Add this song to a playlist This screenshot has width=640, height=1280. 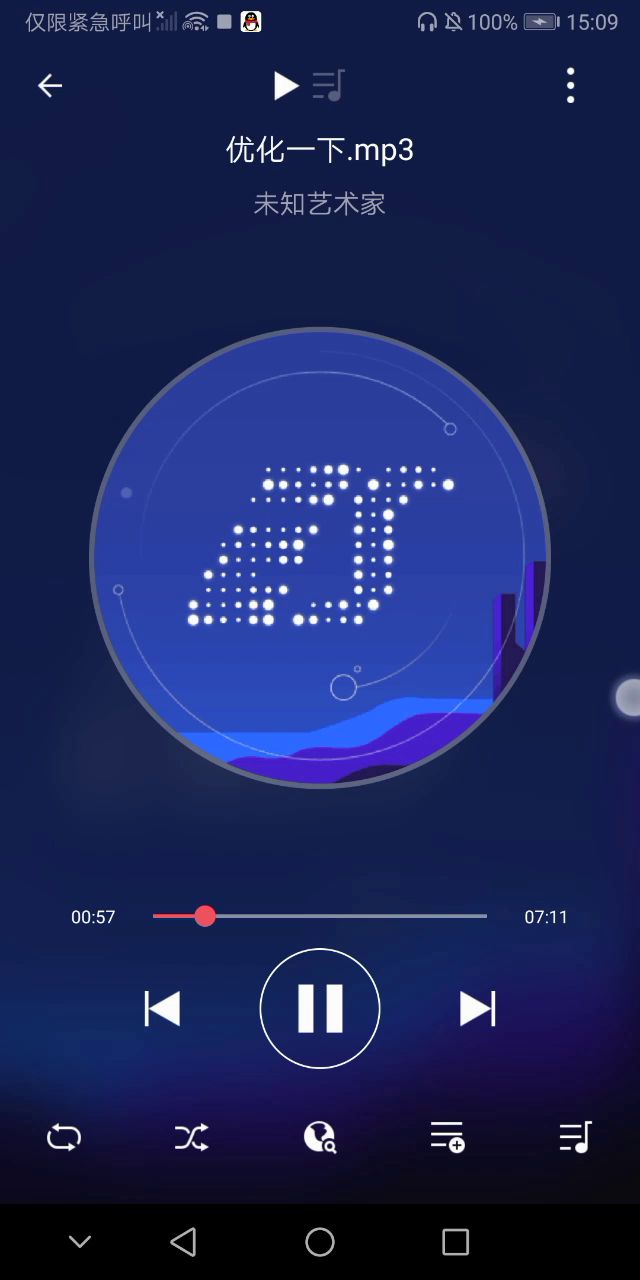[447, 1137]
